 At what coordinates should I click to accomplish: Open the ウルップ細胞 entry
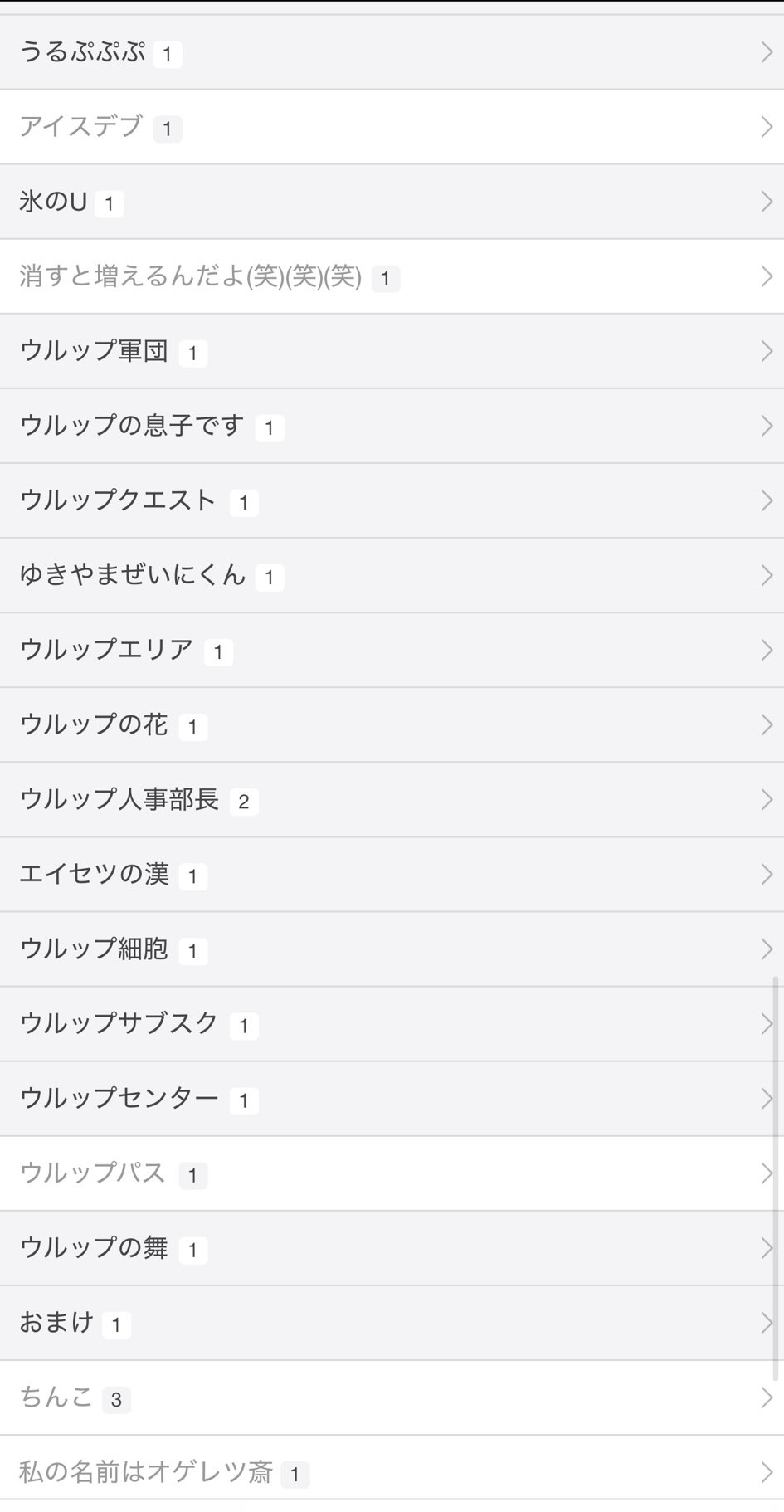[392, 949]
